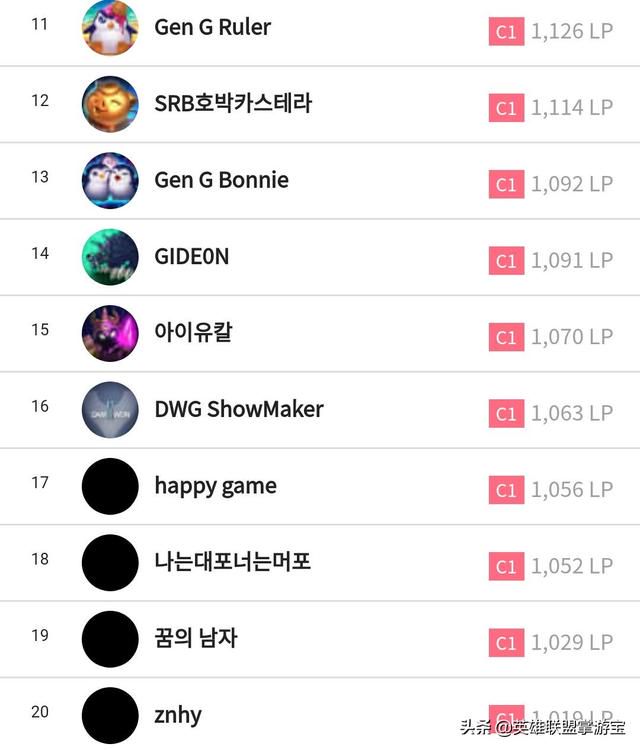Tap the happy game row
Image resolution: width=640 pixels, height=750 pixels.
tap(215, 486)
